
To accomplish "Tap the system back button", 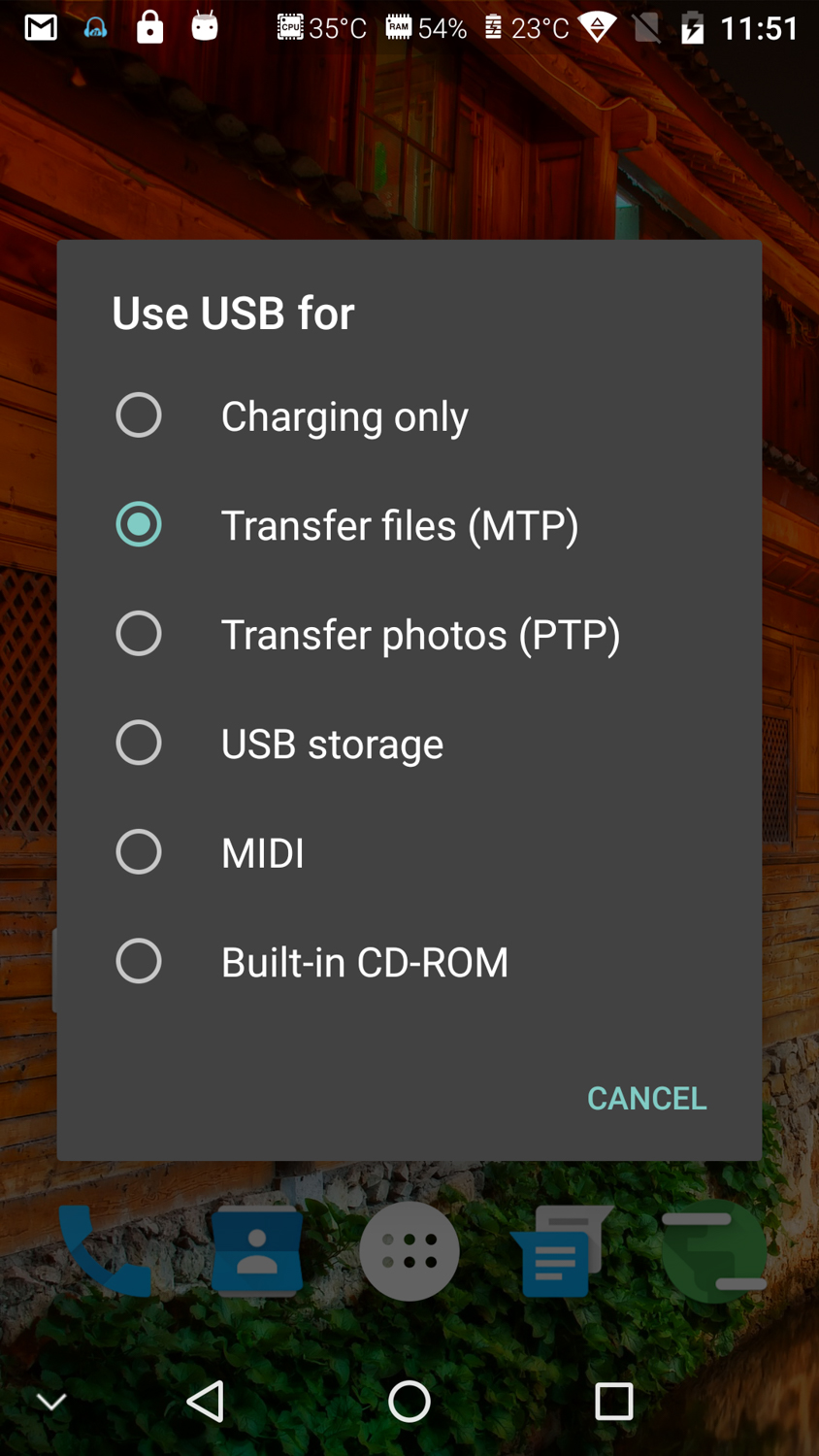I will tap(206, 1401).
